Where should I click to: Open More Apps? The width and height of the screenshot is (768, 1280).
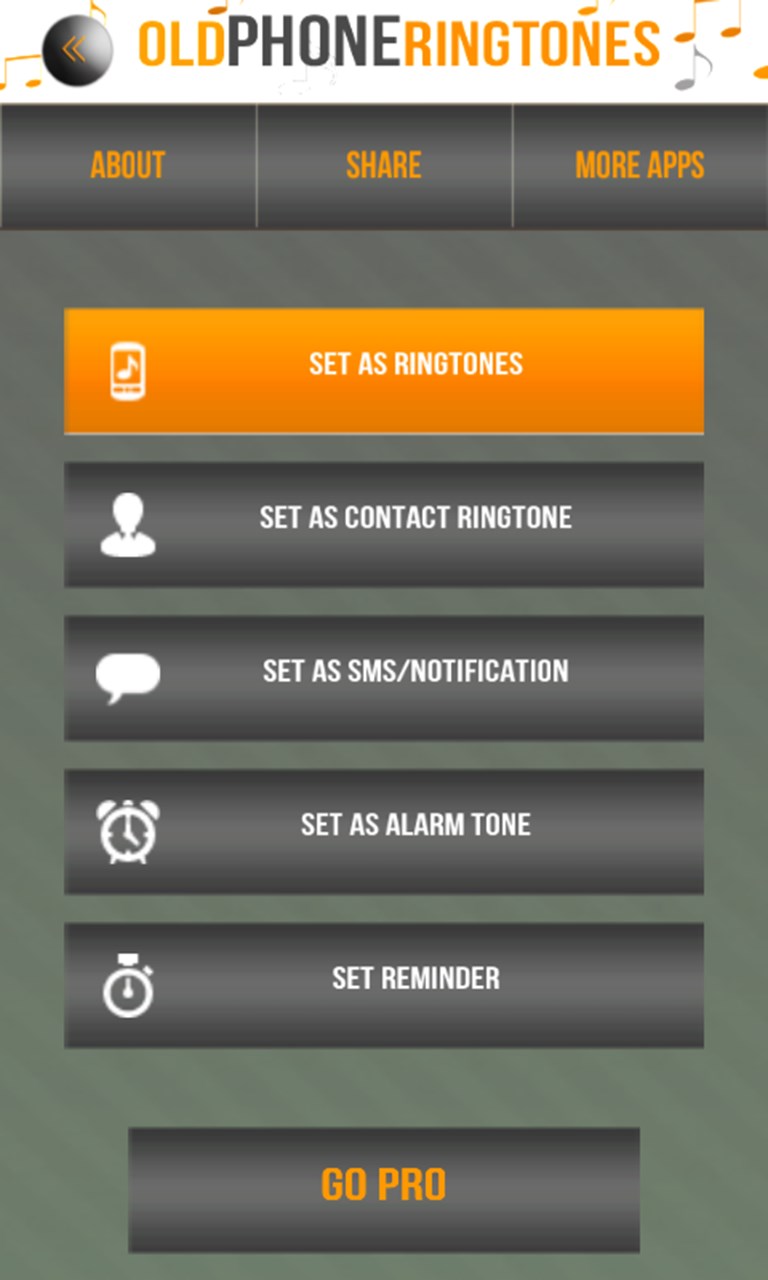coord(640,166)
